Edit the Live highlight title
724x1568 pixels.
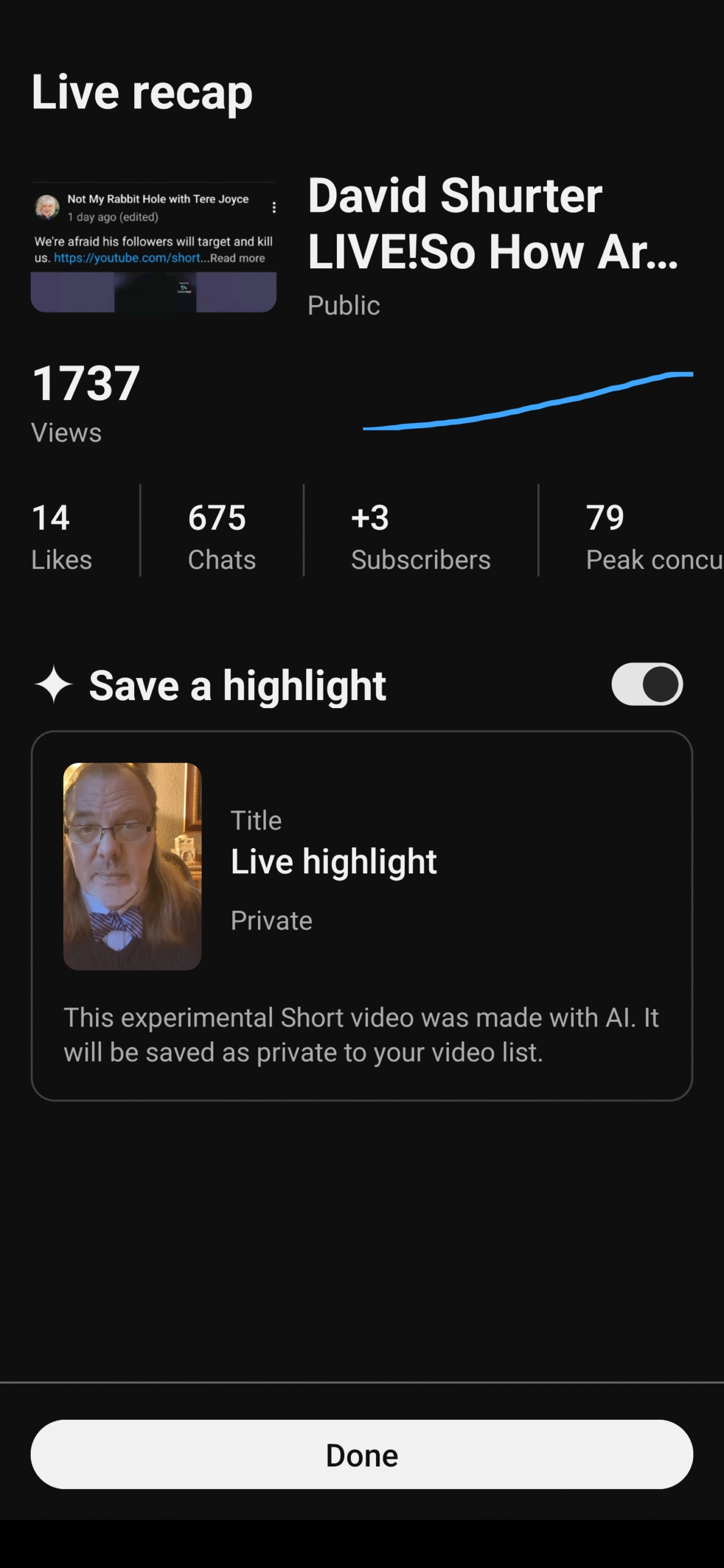tap(333, 861)
